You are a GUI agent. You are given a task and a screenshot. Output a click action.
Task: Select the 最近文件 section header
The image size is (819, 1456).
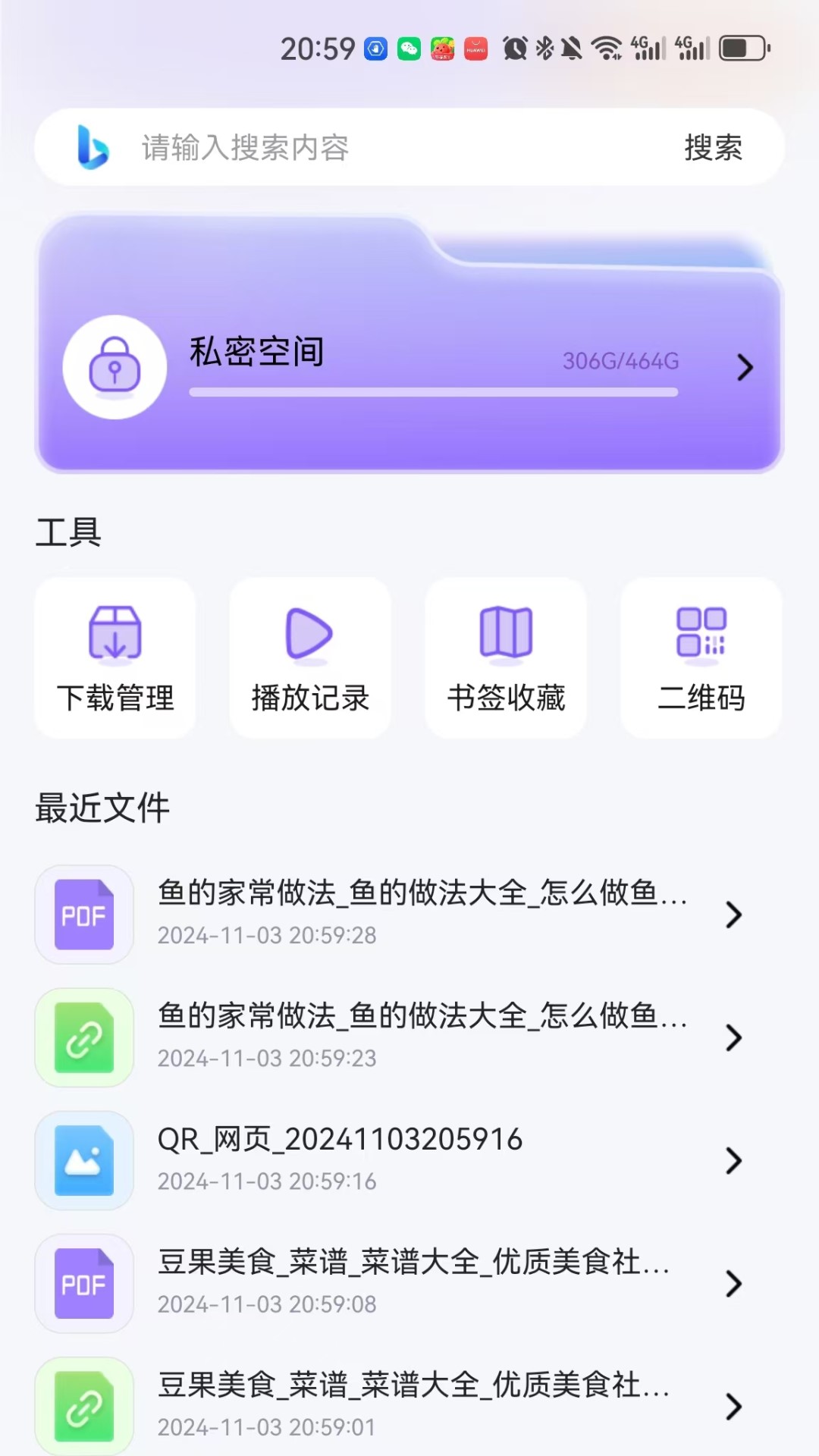point(102,808)
